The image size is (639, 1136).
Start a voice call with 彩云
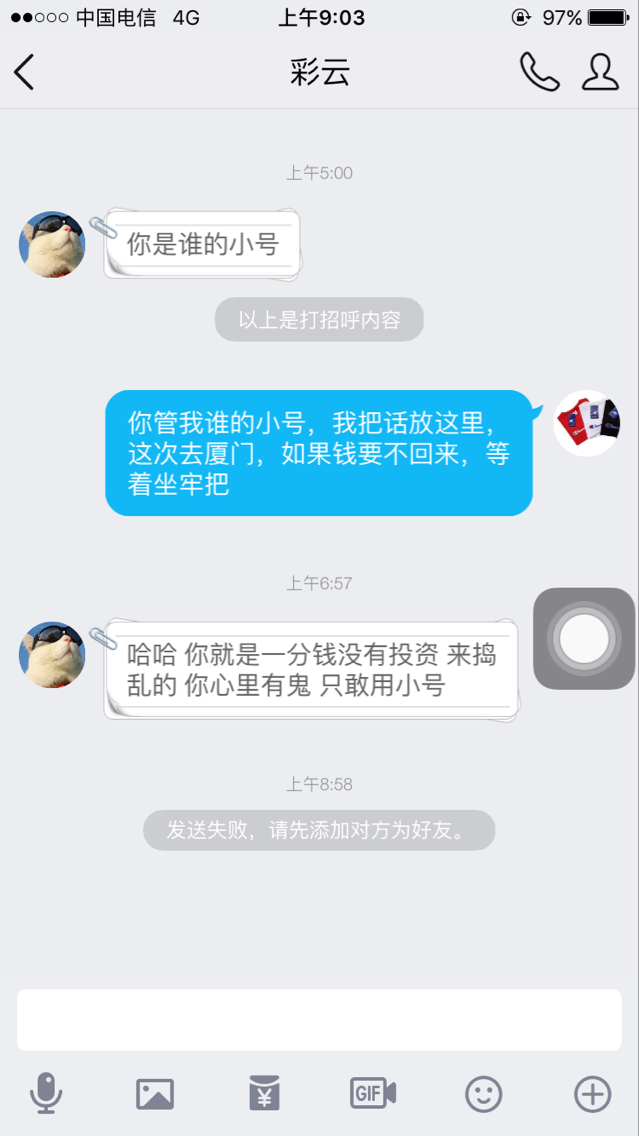[x=539, y=72]
